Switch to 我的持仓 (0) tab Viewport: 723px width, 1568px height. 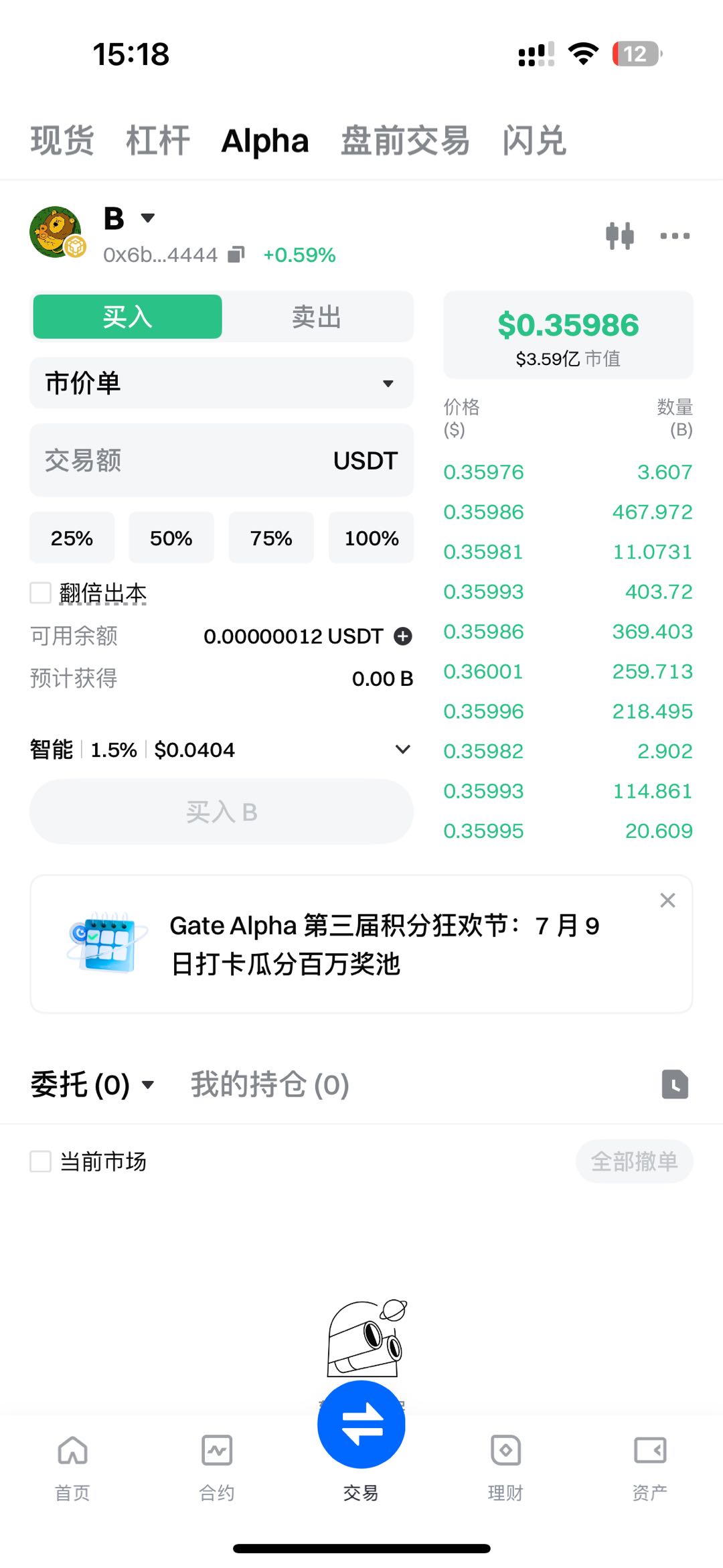[x=270, y=1084]
